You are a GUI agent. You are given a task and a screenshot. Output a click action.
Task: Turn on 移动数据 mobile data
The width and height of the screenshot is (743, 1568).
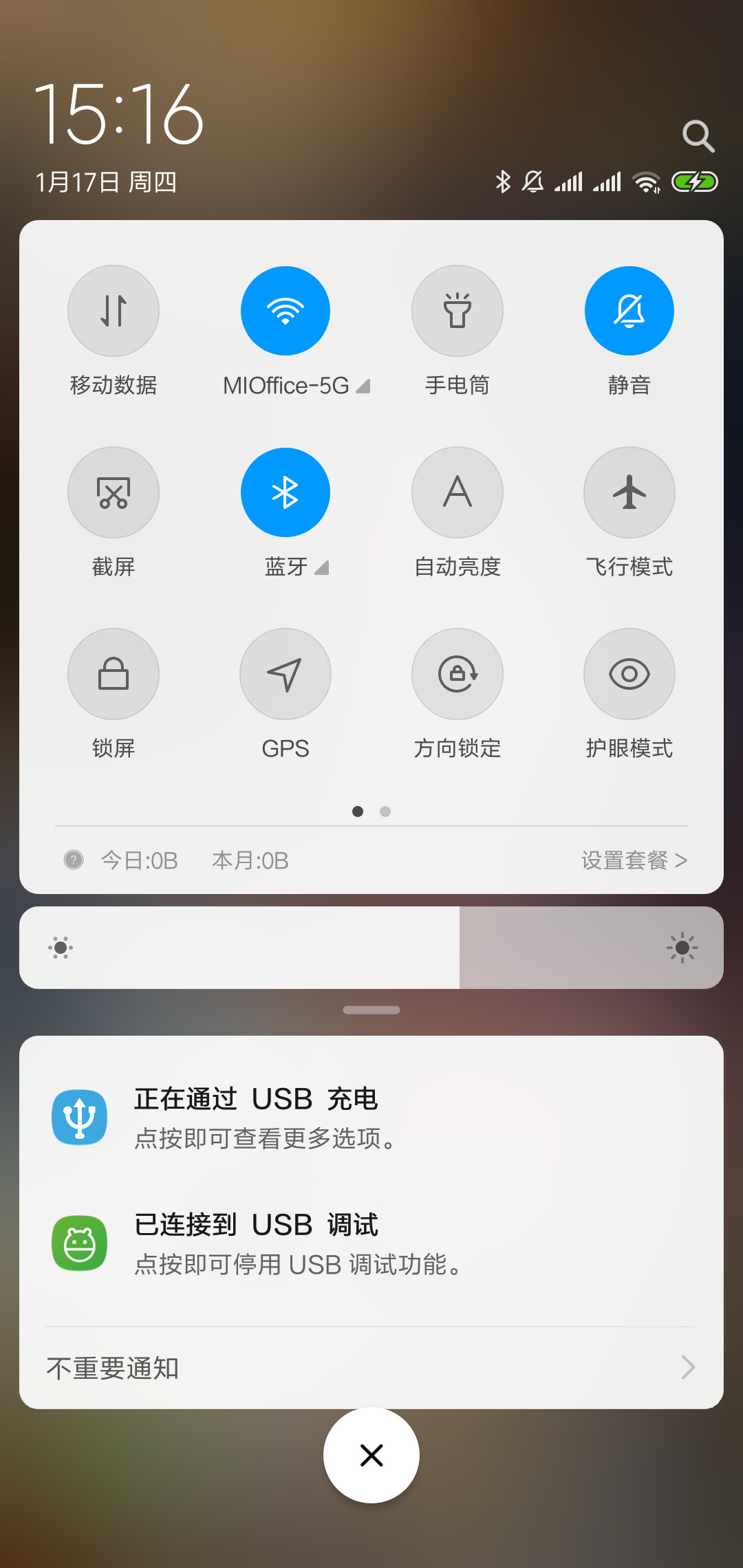point(114,311)
